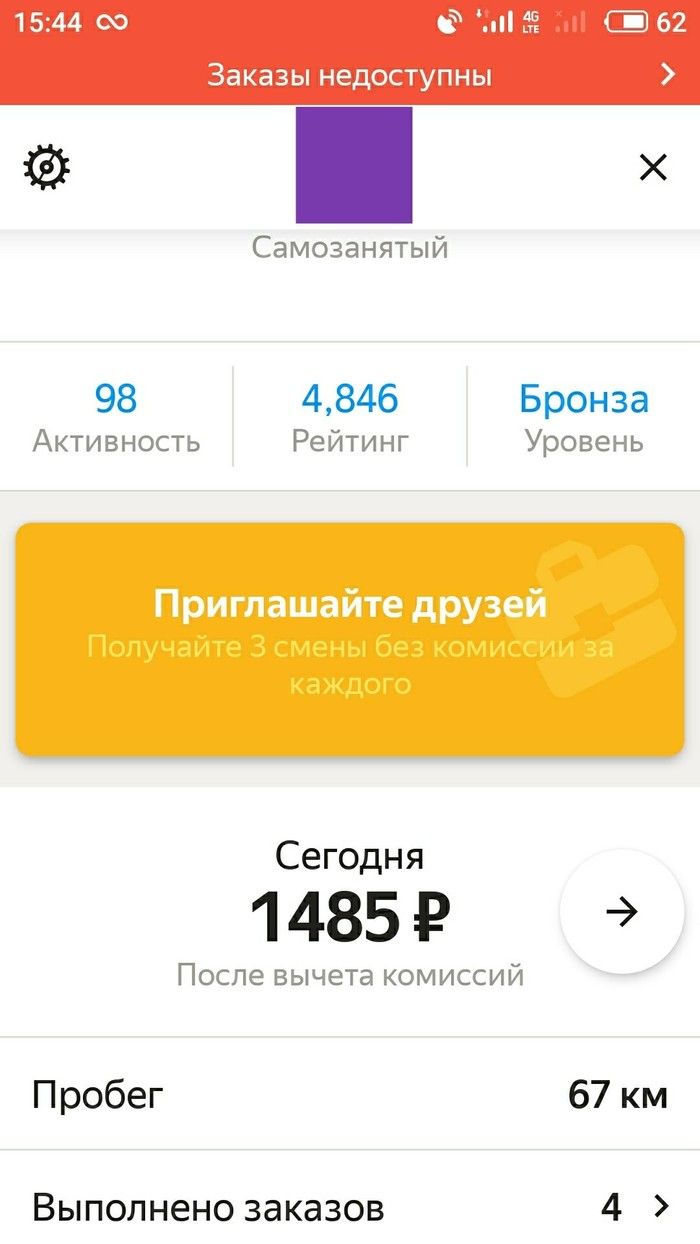700x1244 pixels.
Task: Open the Рейтинг details
Action: click(x=350, y=418)
